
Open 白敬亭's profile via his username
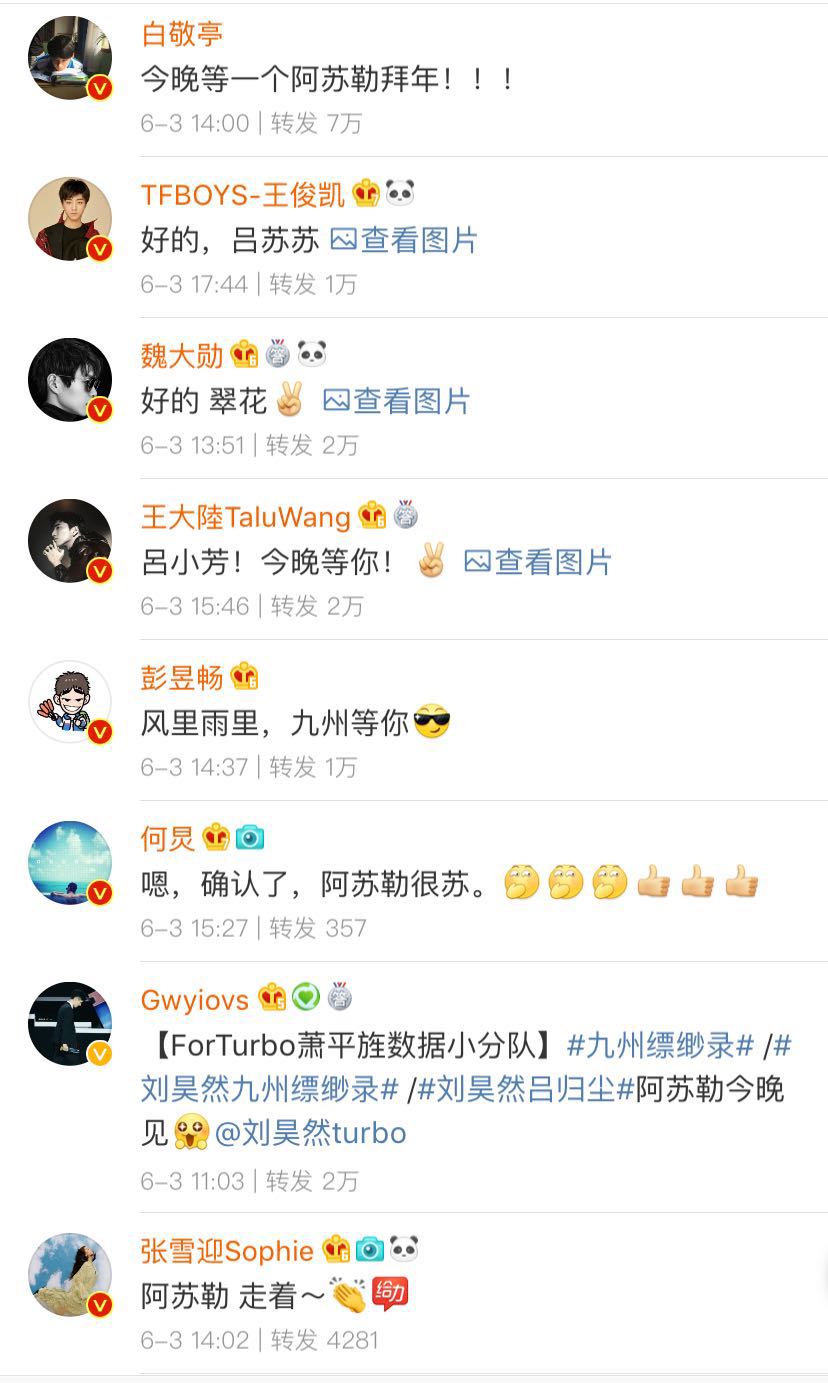click(182, 35)
